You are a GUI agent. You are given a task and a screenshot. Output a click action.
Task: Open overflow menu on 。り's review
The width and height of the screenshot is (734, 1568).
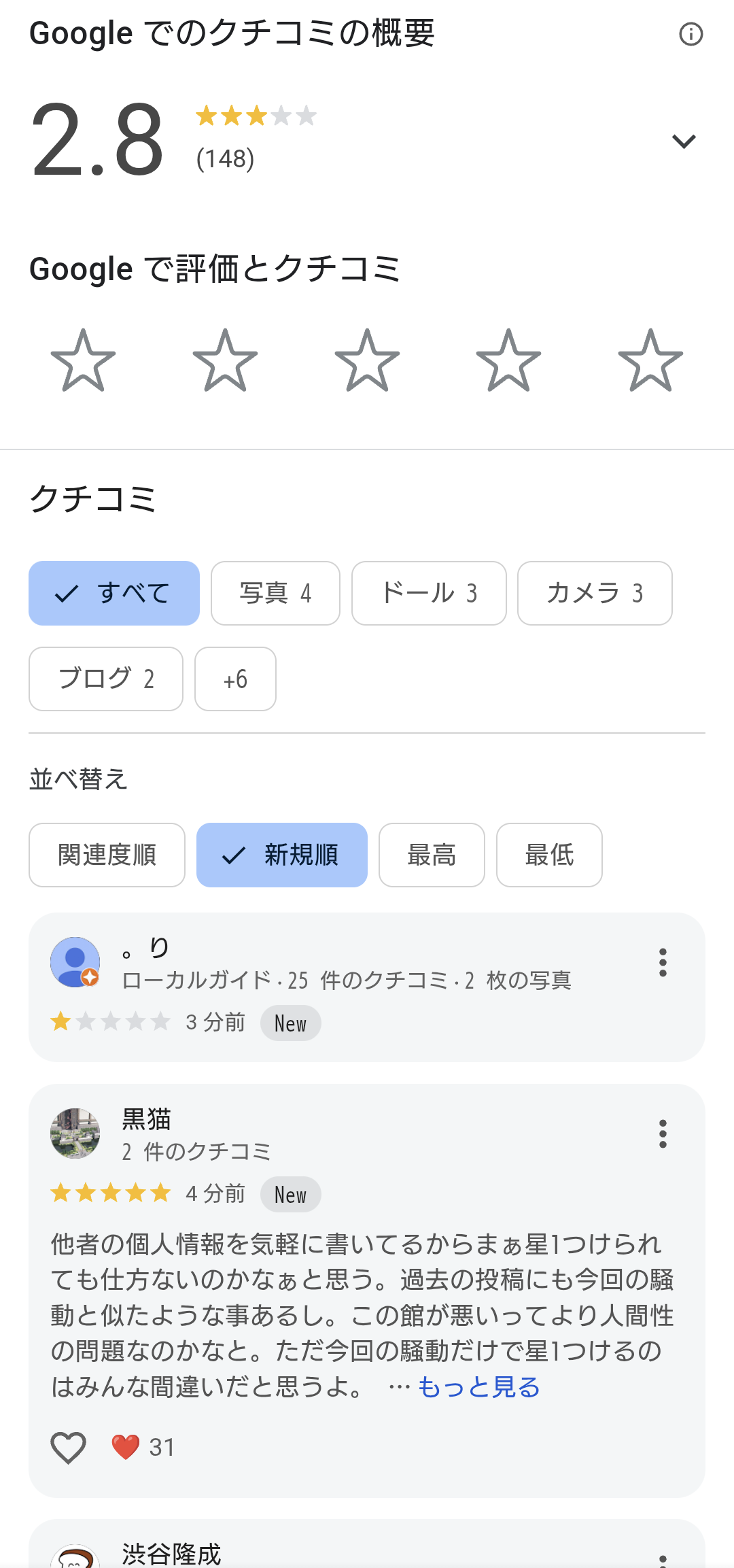click(x=663, y=962)
